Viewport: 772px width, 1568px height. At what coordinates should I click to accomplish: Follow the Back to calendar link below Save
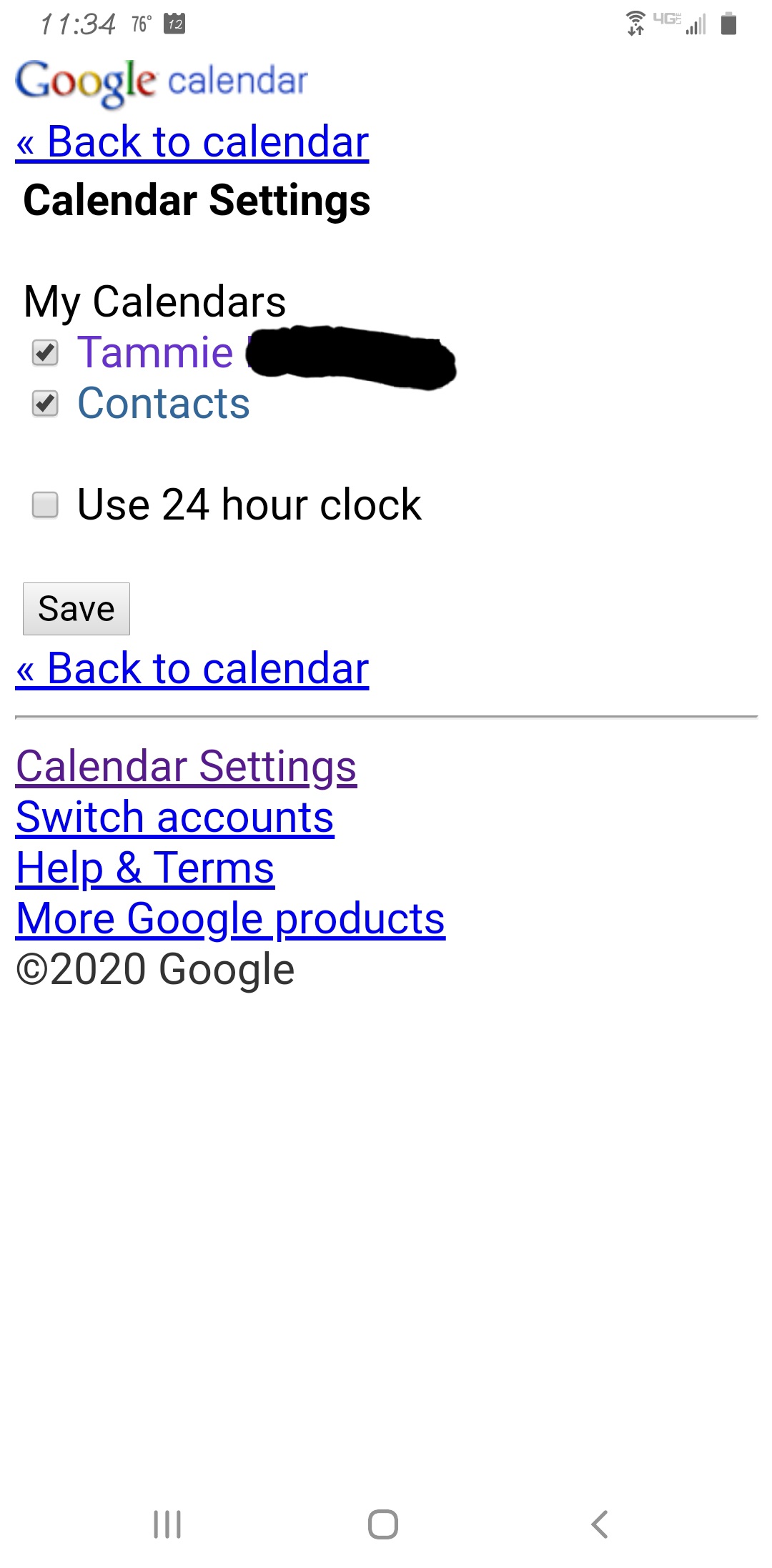pos(192,670)
